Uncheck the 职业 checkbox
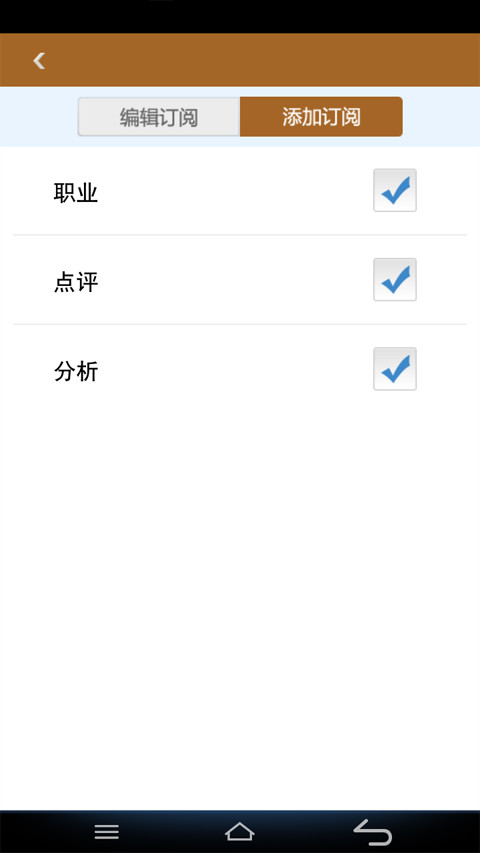480x854 pixels. [x=395, y=190]
